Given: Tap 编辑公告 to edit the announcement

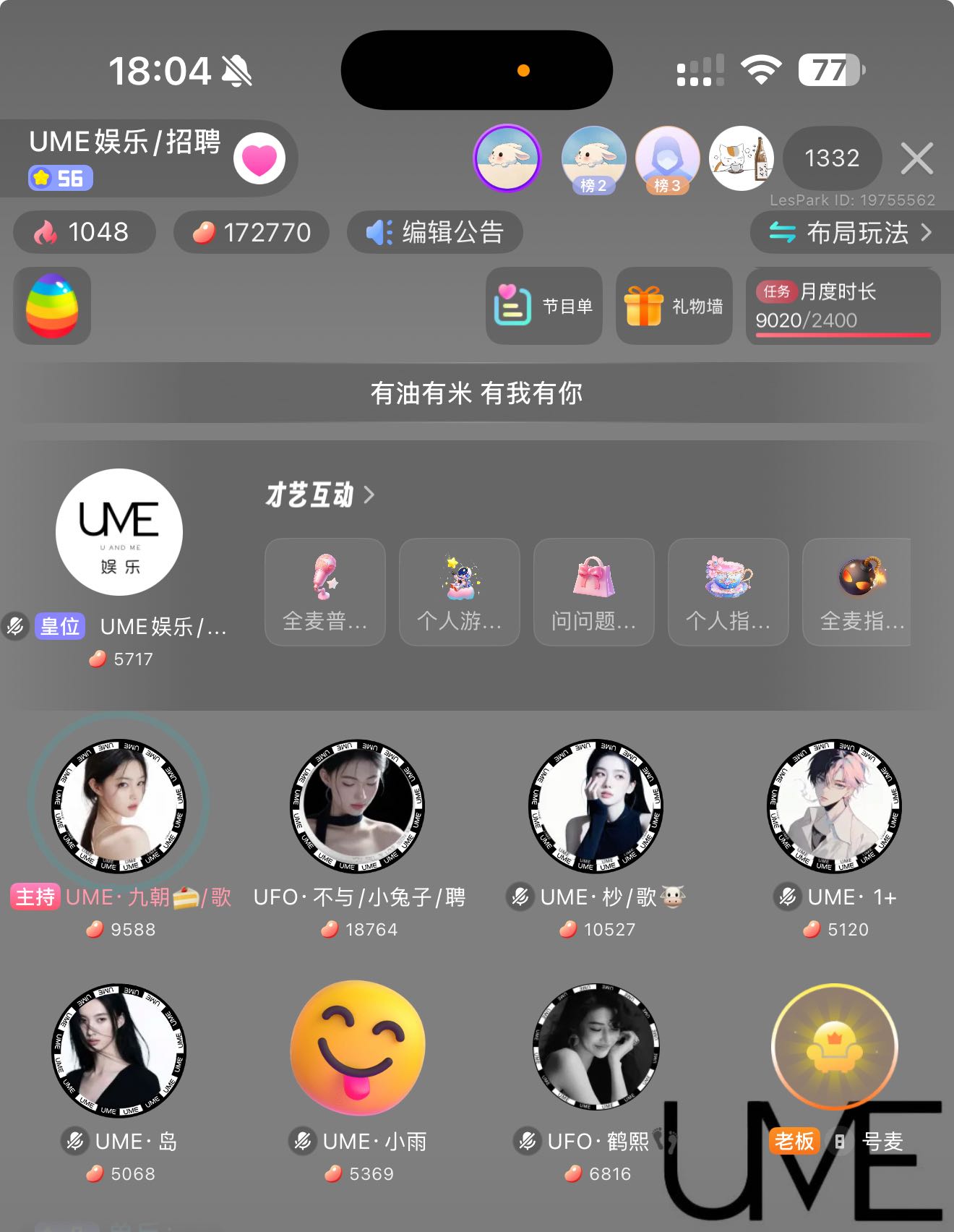Looking at the screenshot, I should coord(435,232).
